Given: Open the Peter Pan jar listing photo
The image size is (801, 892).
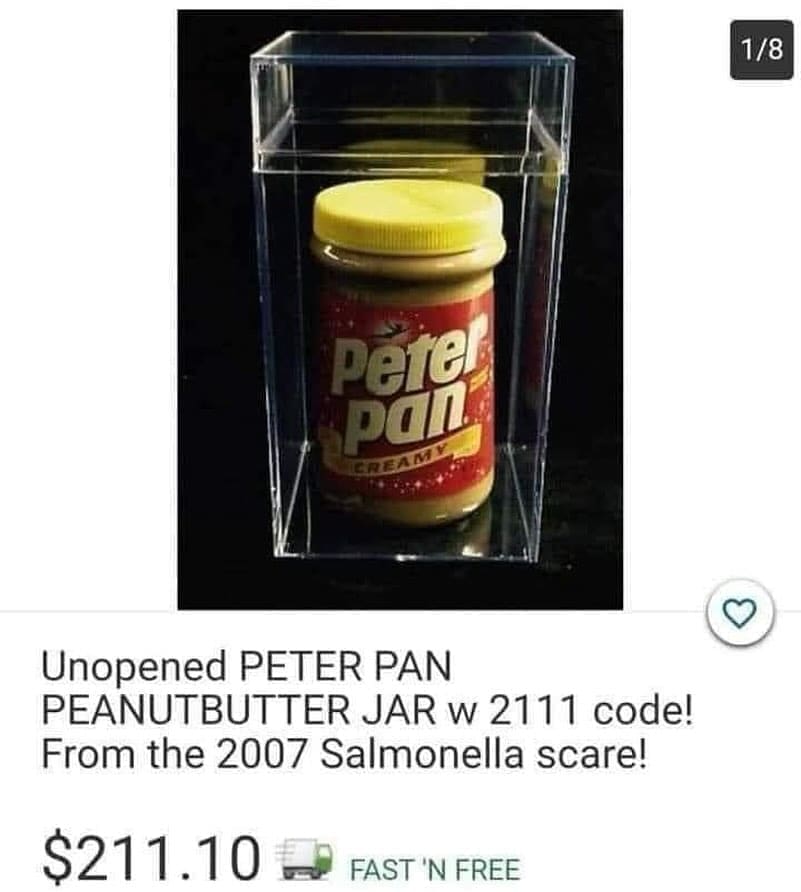Looking at the screenshot, I should coord(400,310).
